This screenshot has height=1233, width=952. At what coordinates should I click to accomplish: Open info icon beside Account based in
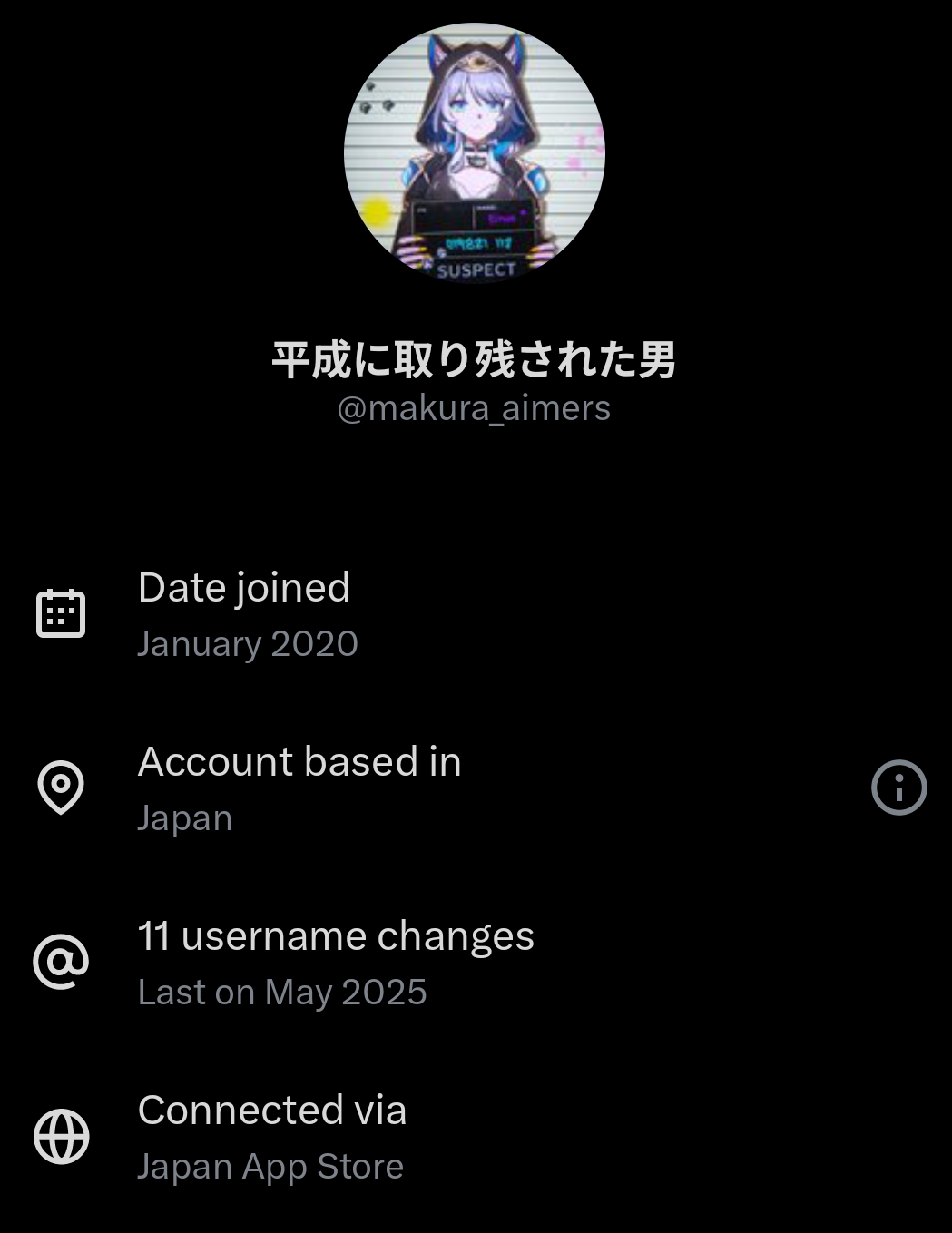(x=898, y=787)
